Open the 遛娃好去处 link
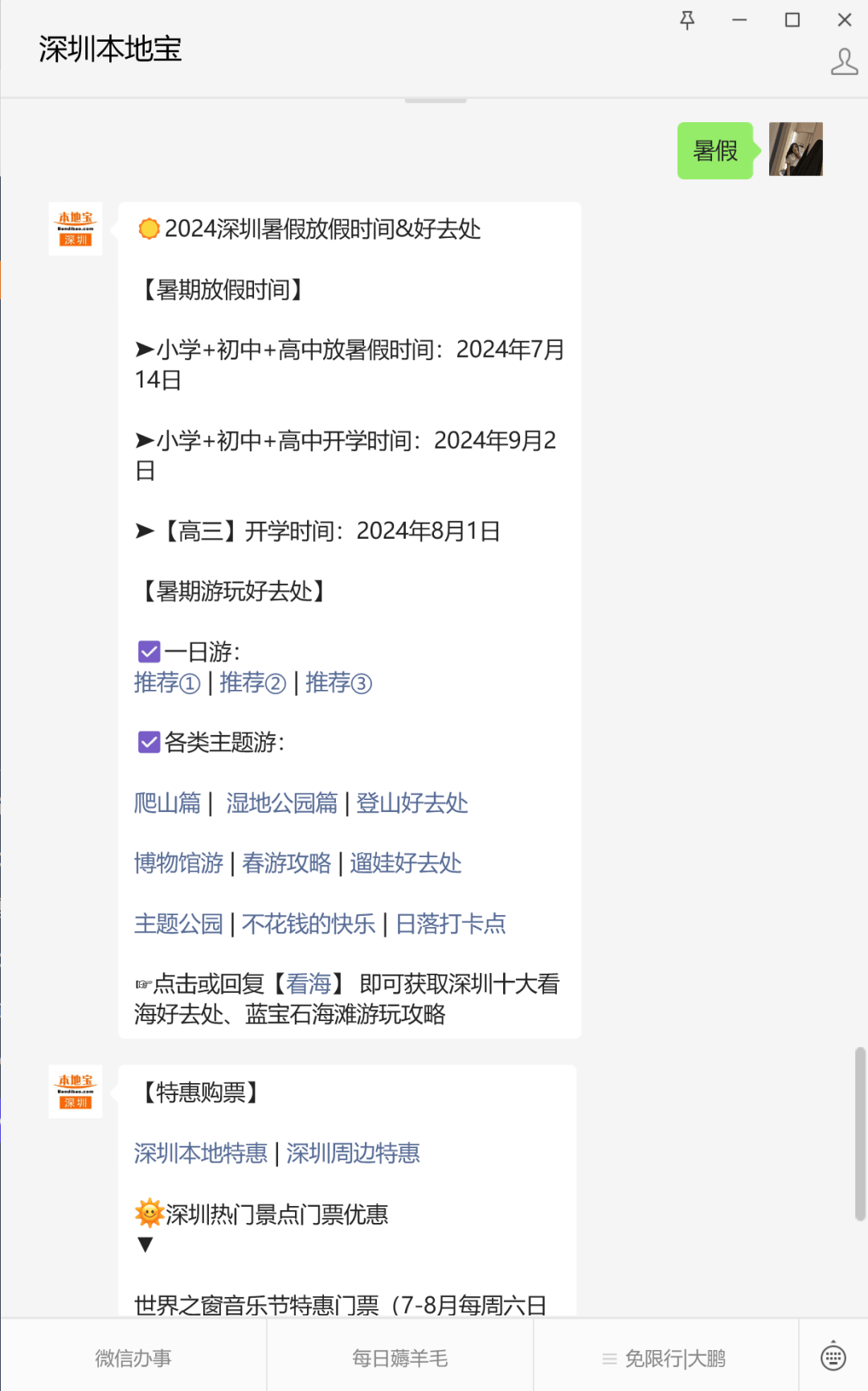 tap(405, 863)
